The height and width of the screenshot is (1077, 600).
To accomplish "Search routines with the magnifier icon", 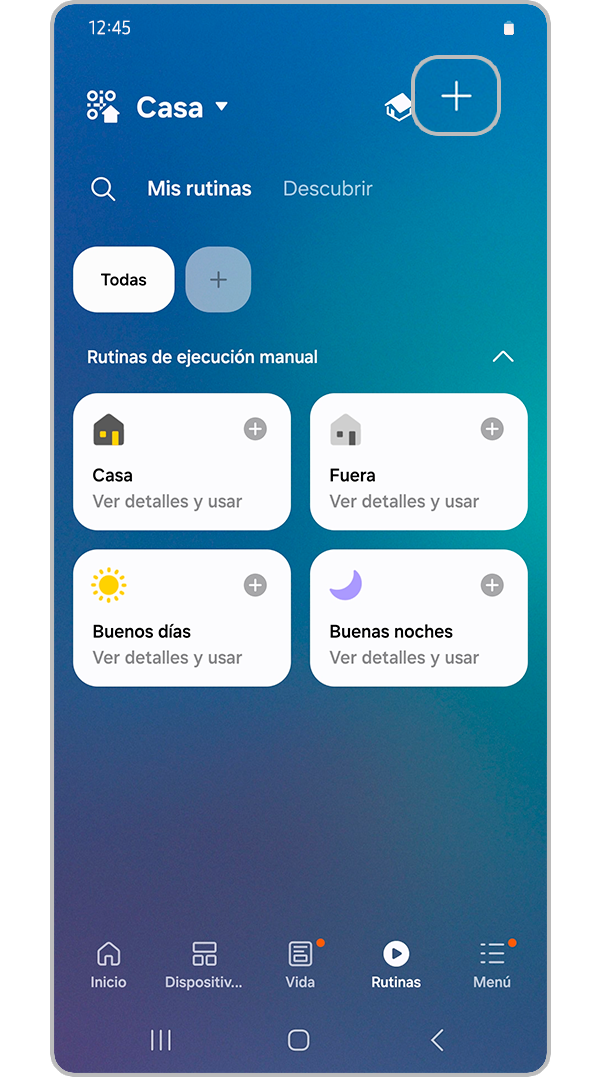I will (x=103, y=189).
